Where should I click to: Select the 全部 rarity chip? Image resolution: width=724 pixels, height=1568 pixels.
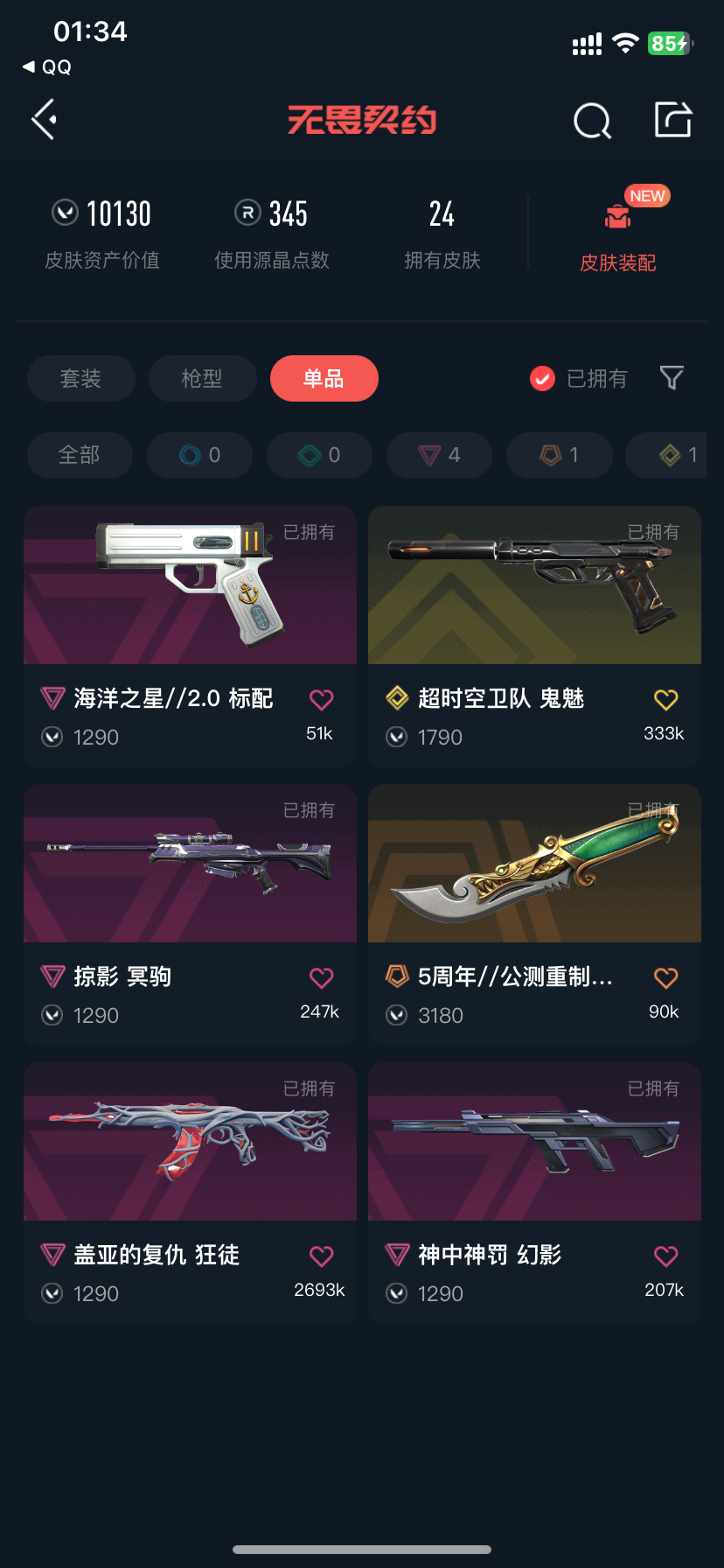click(80, 455)
